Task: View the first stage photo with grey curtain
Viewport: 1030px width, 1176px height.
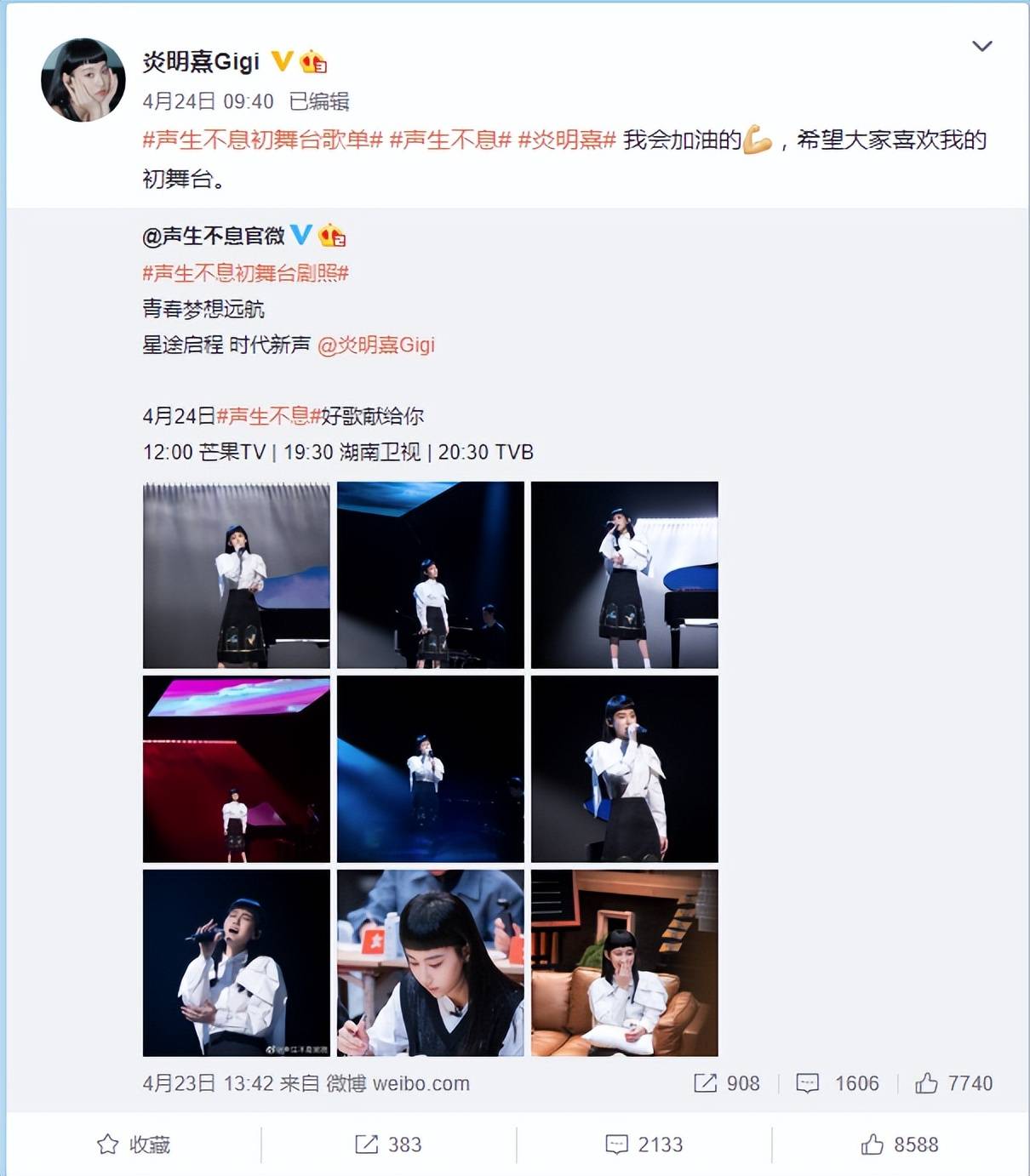Action: pyautogui.click(x=236, y=575)
